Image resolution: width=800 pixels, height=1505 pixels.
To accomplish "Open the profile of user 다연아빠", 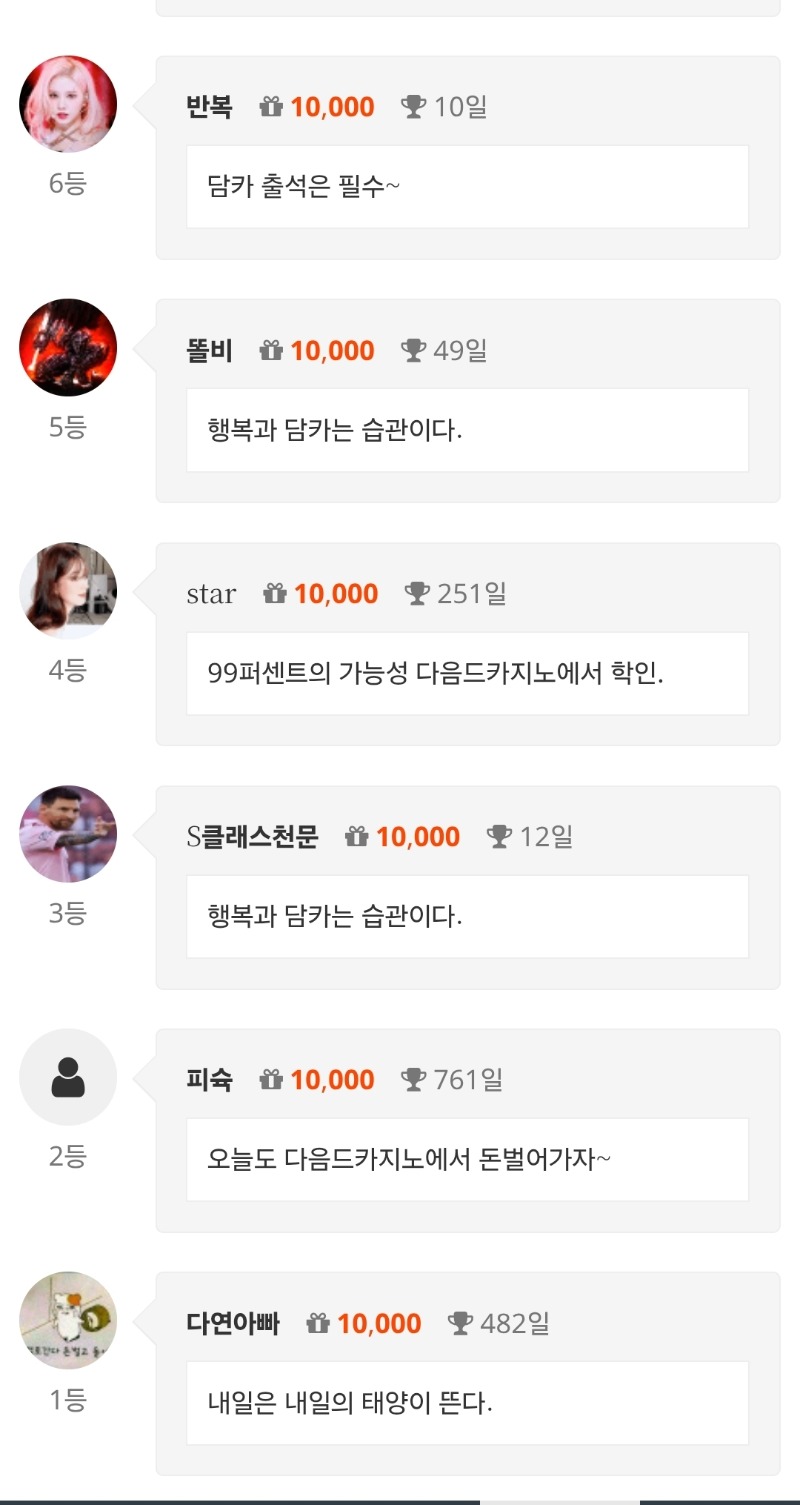I will 233,1324.
